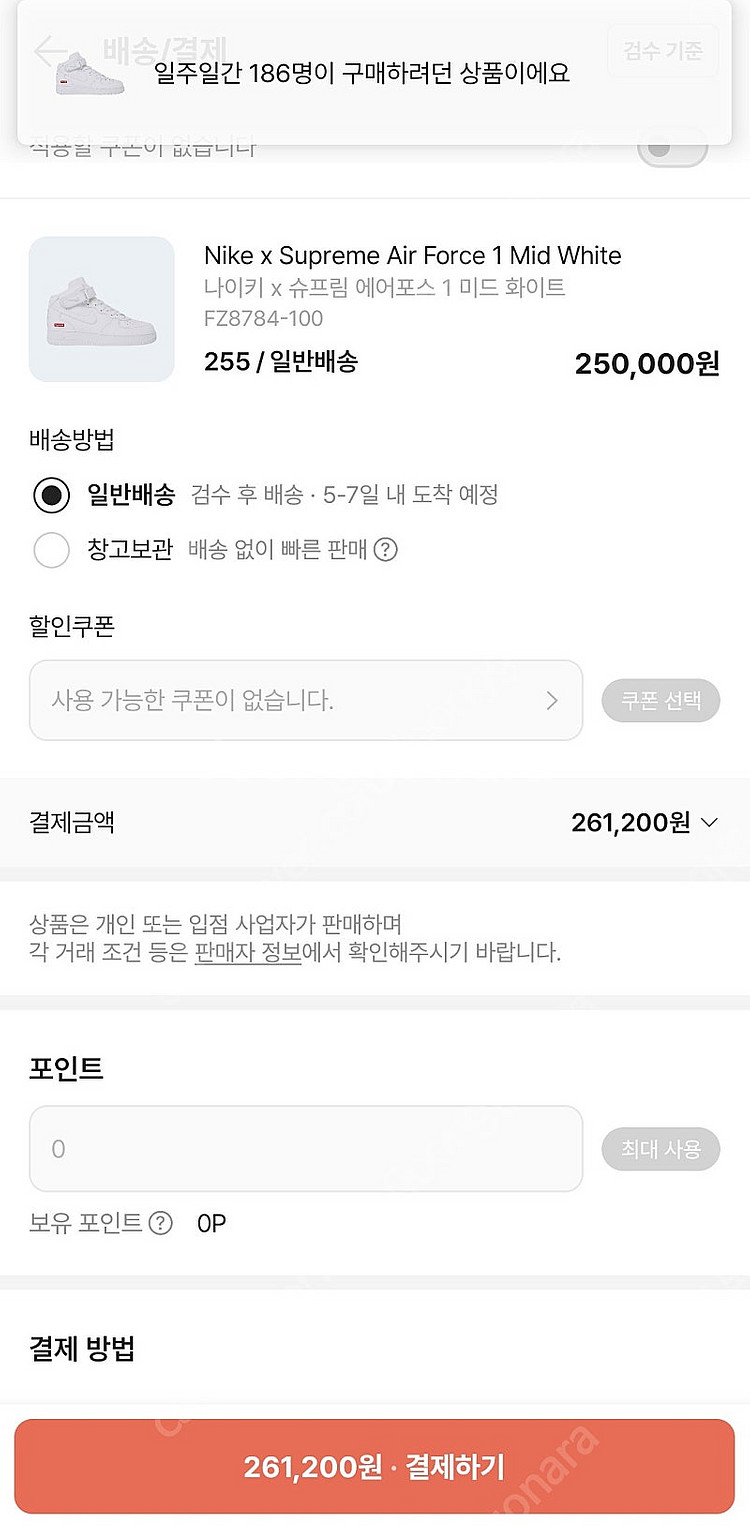Screen dimensions: 750x1529
Task: Tap the 최대 사용 points button
Action: click(x=660, y=1149)
